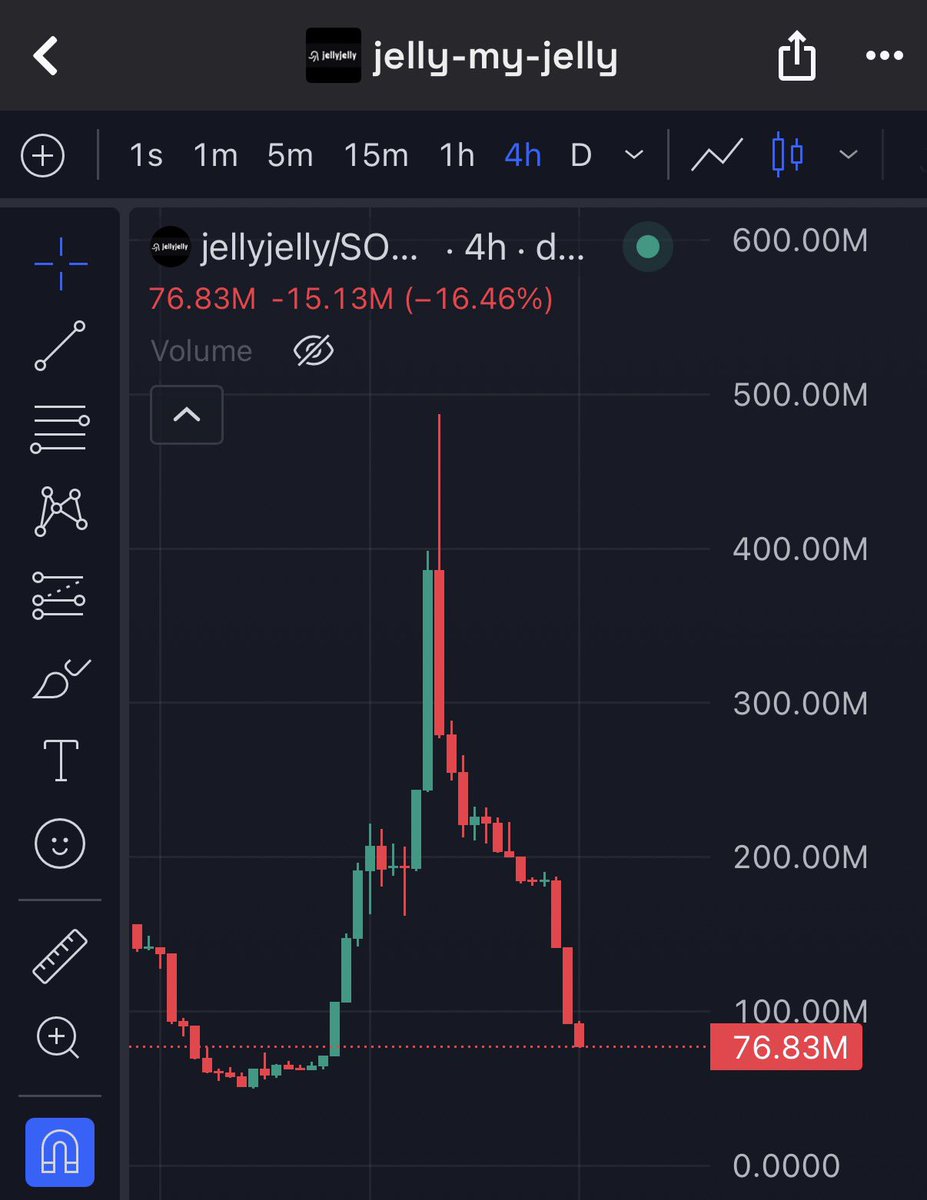Open the indicators line-chart icon
This screenshot has width=927, height=1200.
(718, 156)
